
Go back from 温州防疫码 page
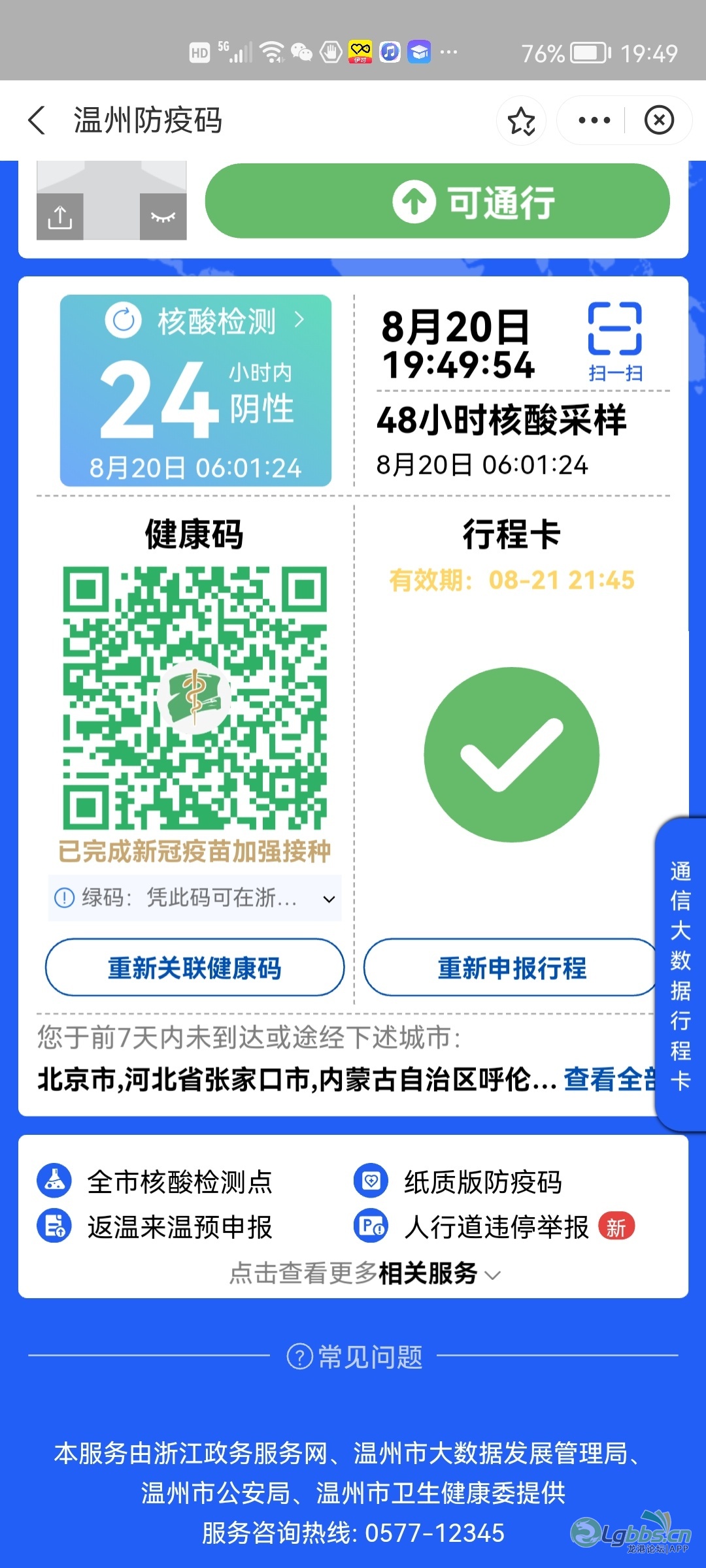(37, 121)
